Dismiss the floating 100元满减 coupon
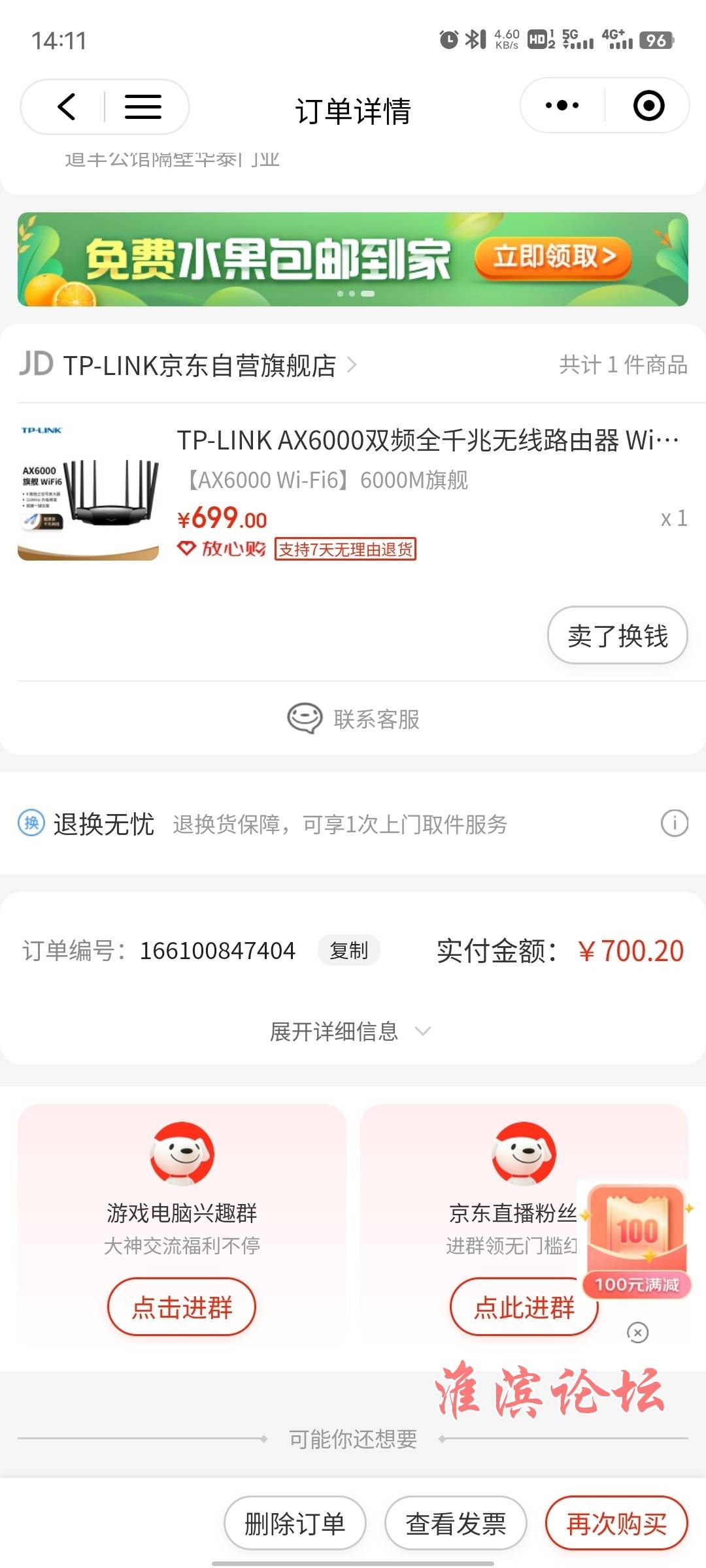 (x=637, y=1332)
